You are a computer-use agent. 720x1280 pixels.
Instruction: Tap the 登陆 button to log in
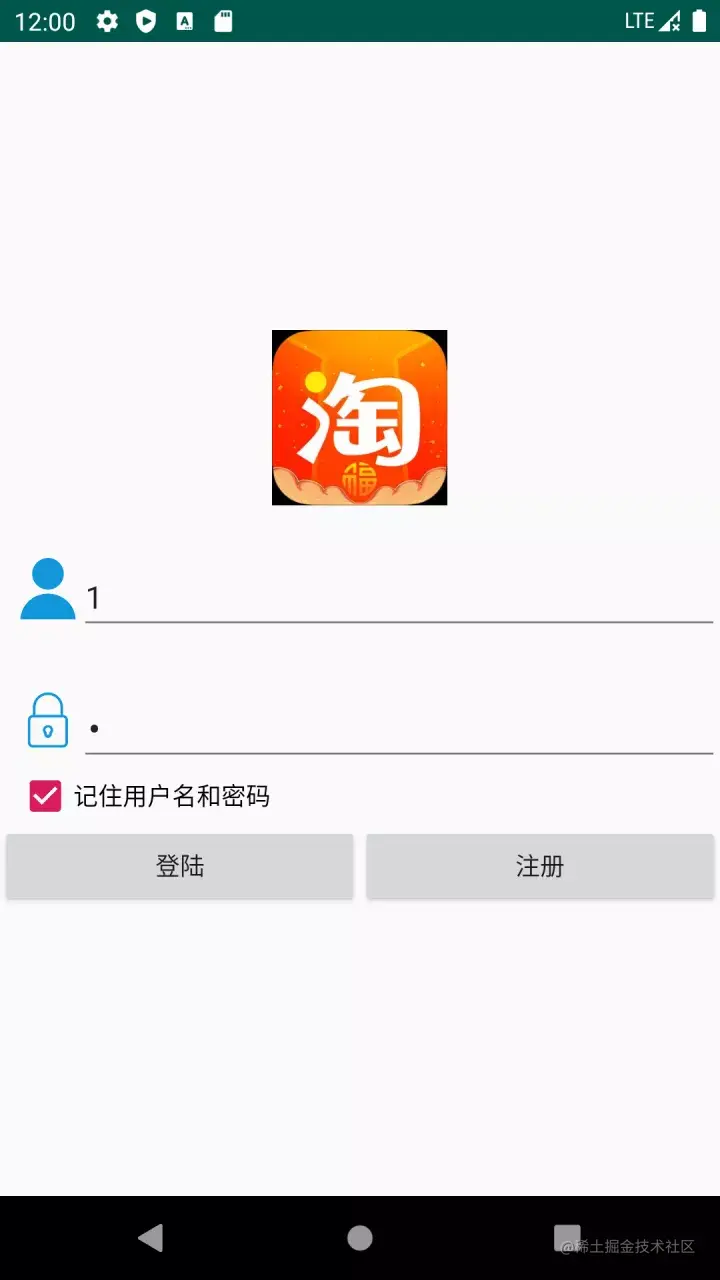coord(180,866)
